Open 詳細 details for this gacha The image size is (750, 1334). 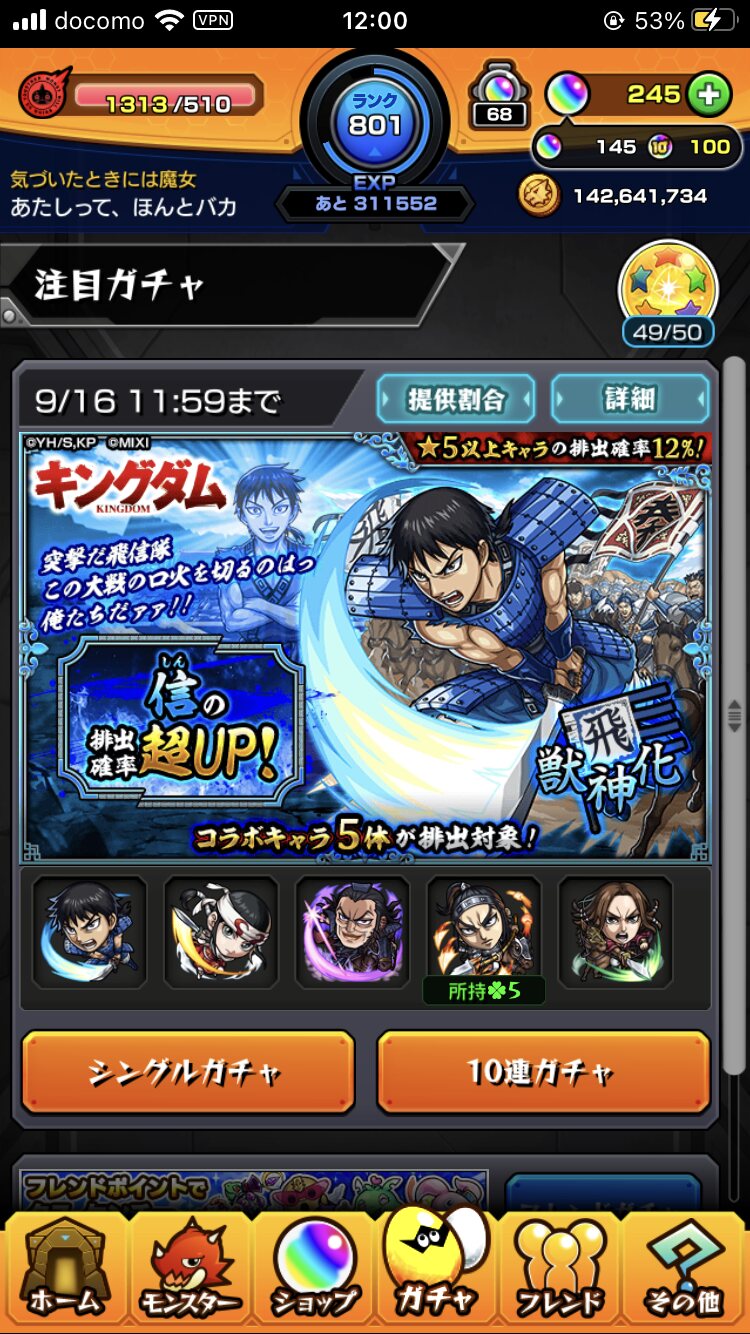[x=629, y=400]
